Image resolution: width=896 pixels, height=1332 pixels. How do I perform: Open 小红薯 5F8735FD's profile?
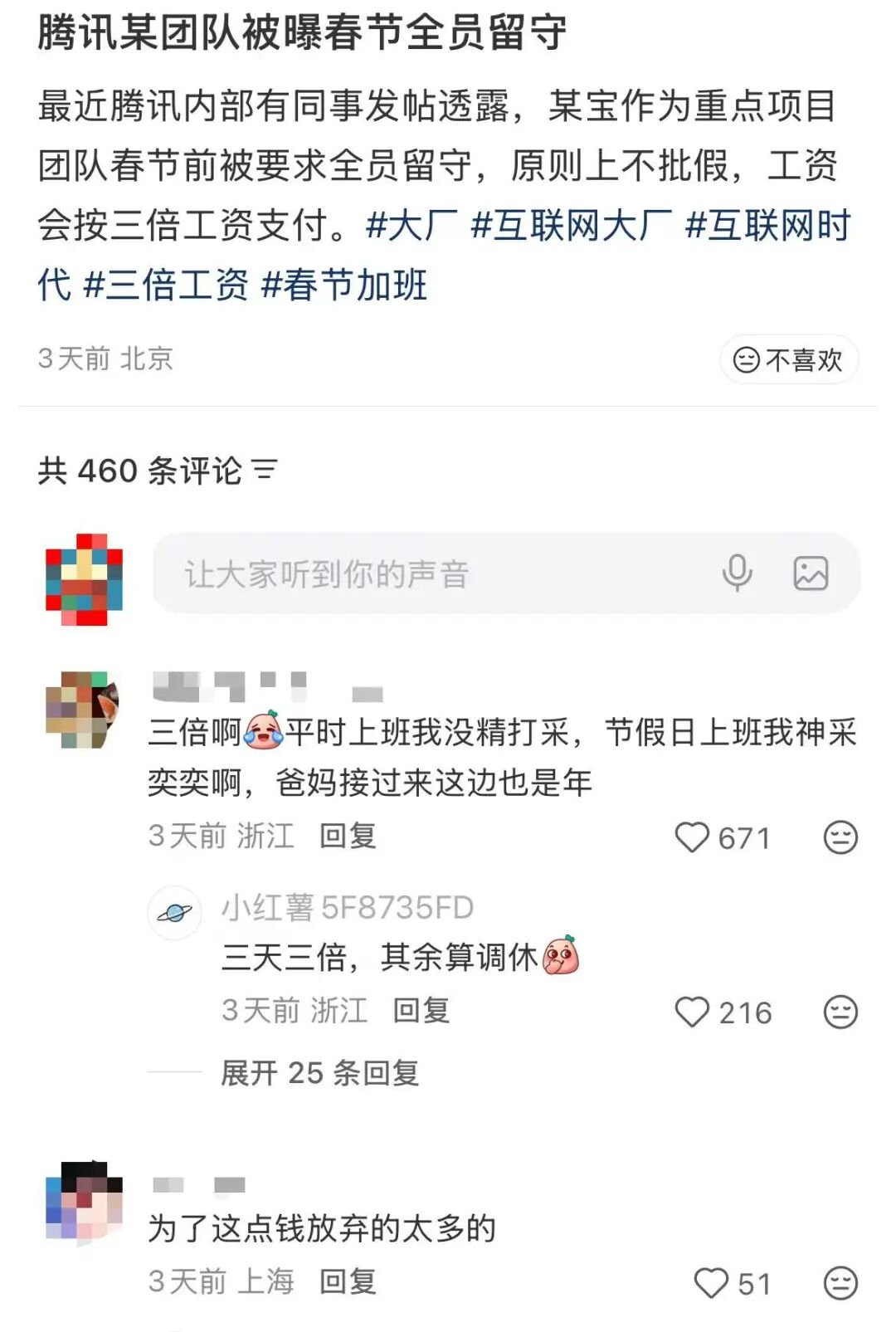pyautogui.click(x=347, y=908)
